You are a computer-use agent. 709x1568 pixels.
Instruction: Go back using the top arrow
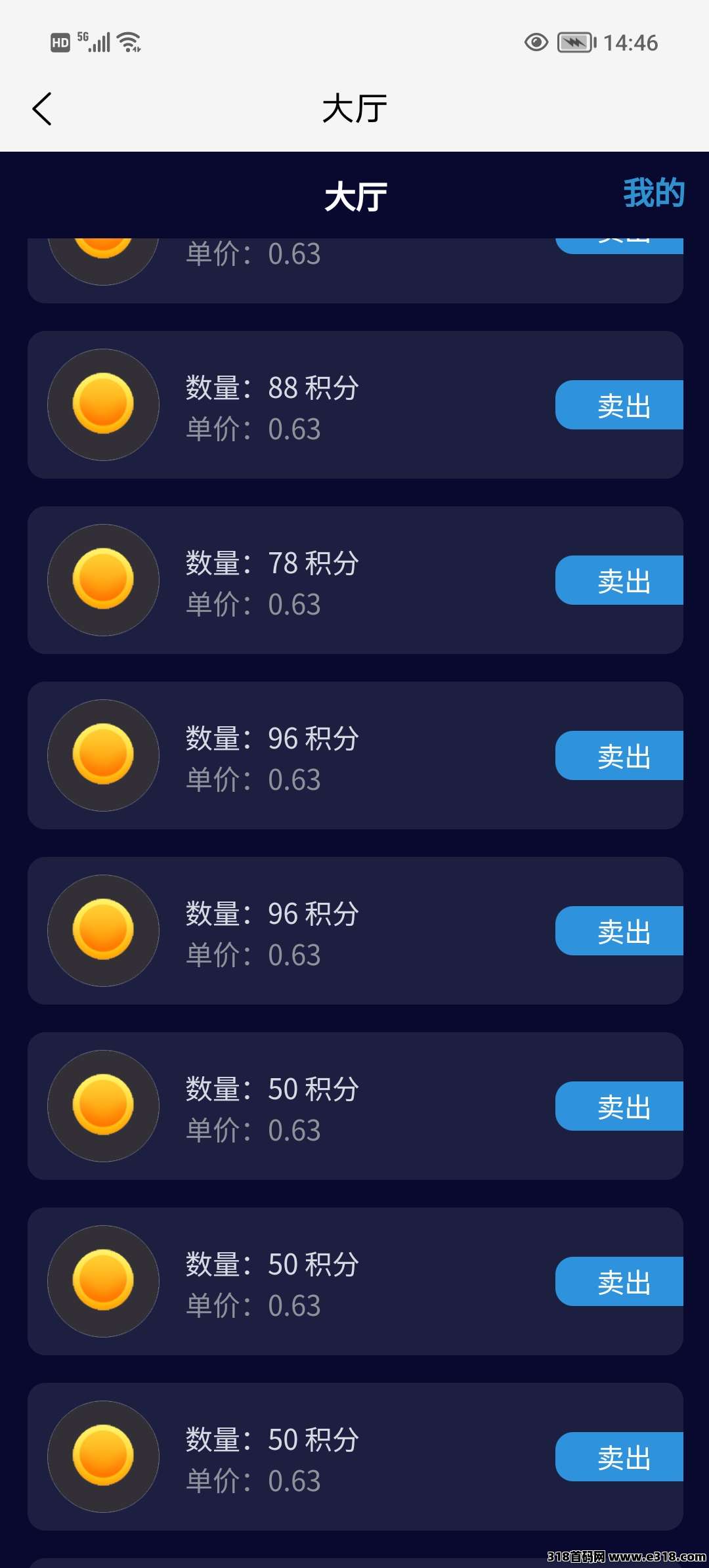click(x=42, y=109)
